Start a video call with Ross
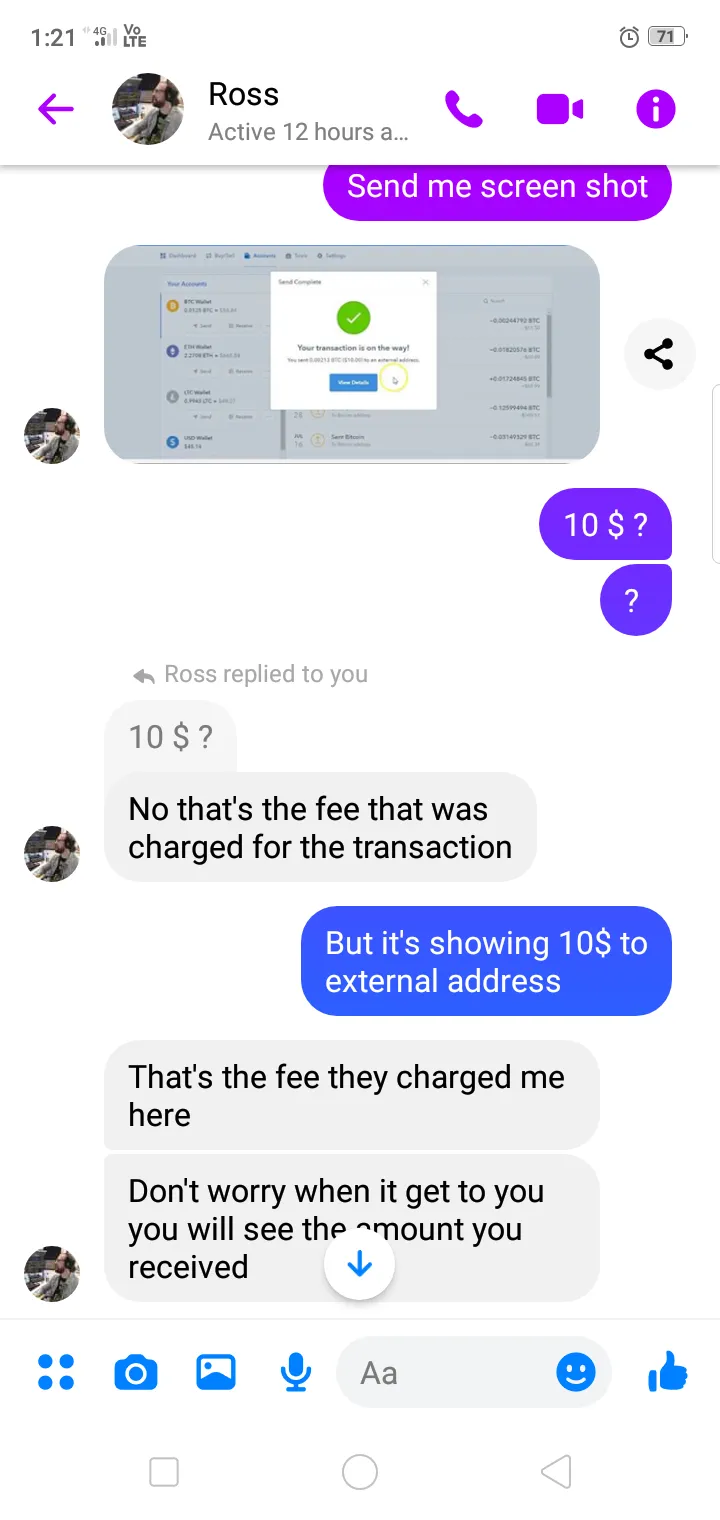The height and width of the screenshot is (1520, 720). point(560,109)
